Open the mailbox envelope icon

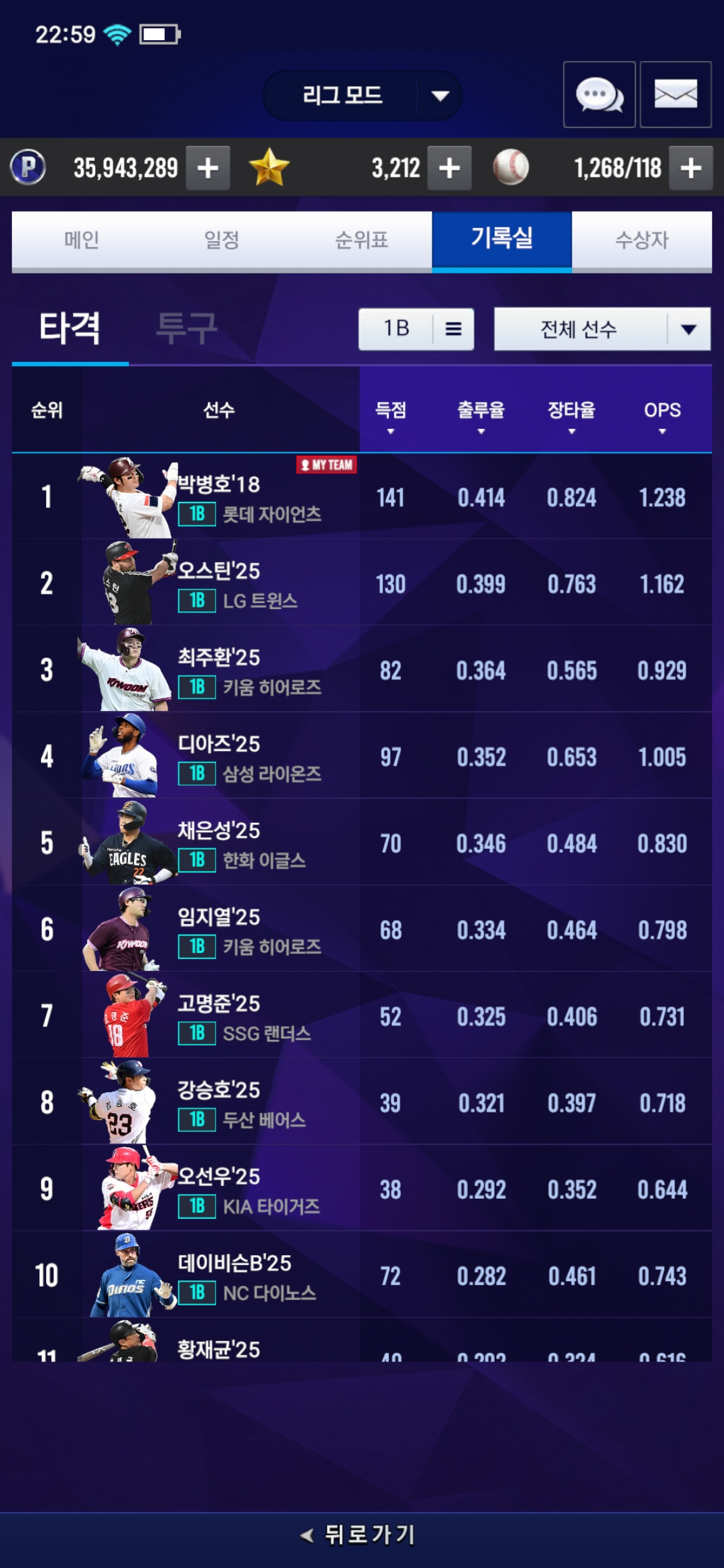click(675, 94)
